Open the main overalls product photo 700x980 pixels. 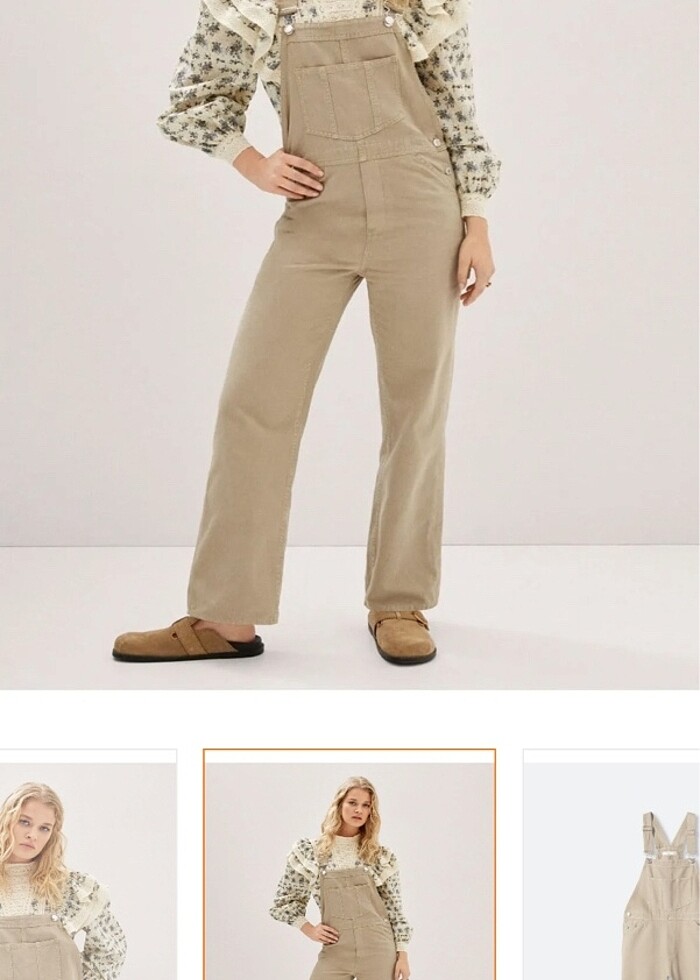(x=350, y=340)
